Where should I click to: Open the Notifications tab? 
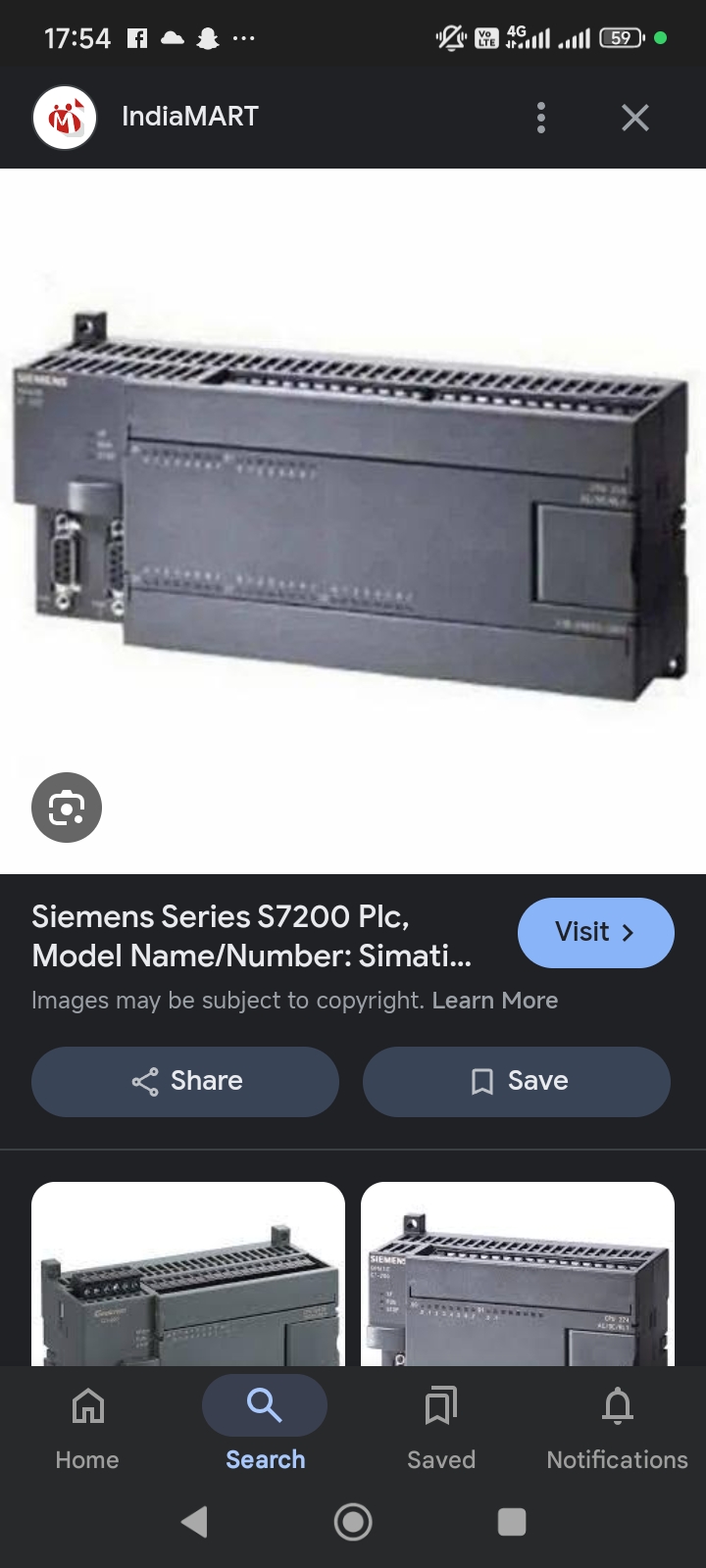[617, 1427]
